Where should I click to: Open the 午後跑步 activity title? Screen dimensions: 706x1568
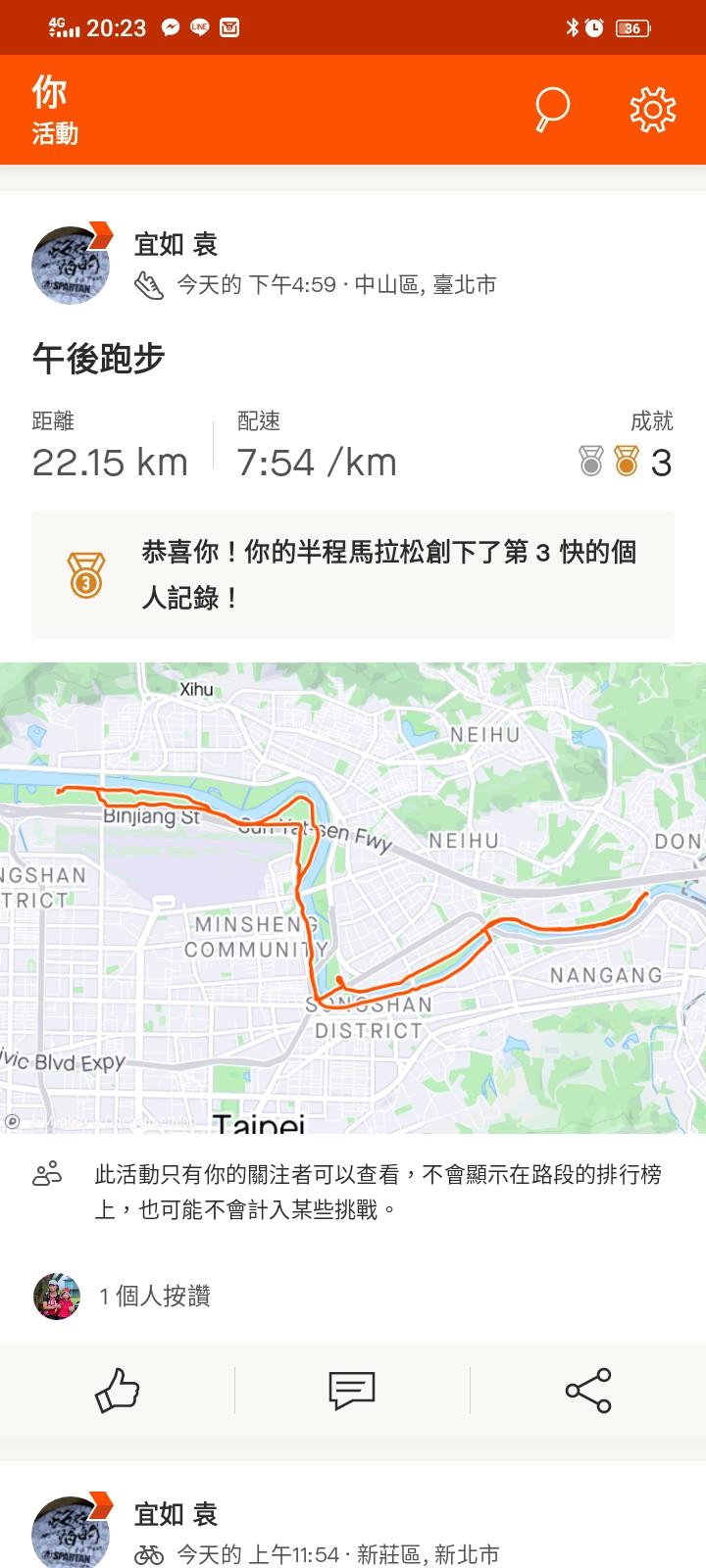coord(98,359)
